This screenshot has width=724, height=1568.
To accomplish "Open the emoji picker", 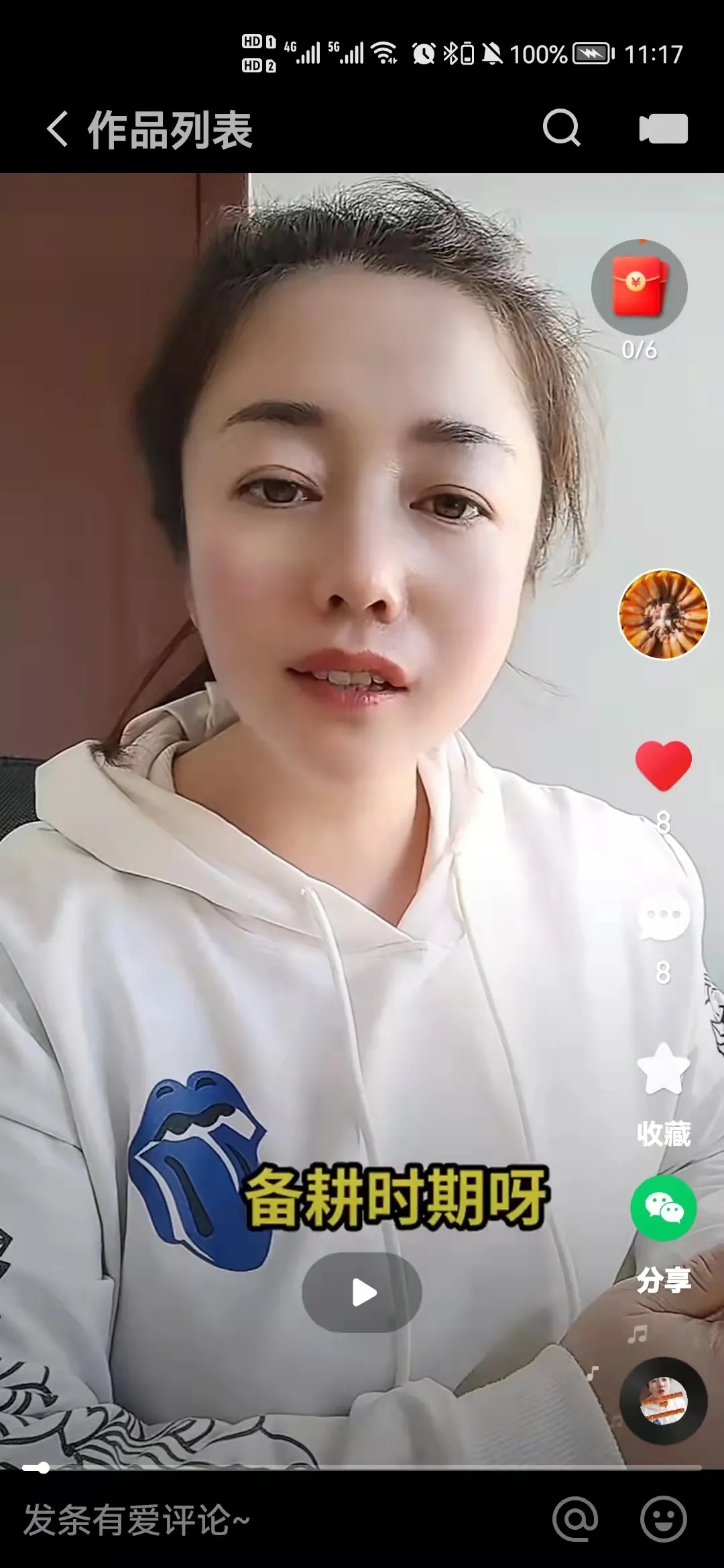I will [x=663, y=1519].
